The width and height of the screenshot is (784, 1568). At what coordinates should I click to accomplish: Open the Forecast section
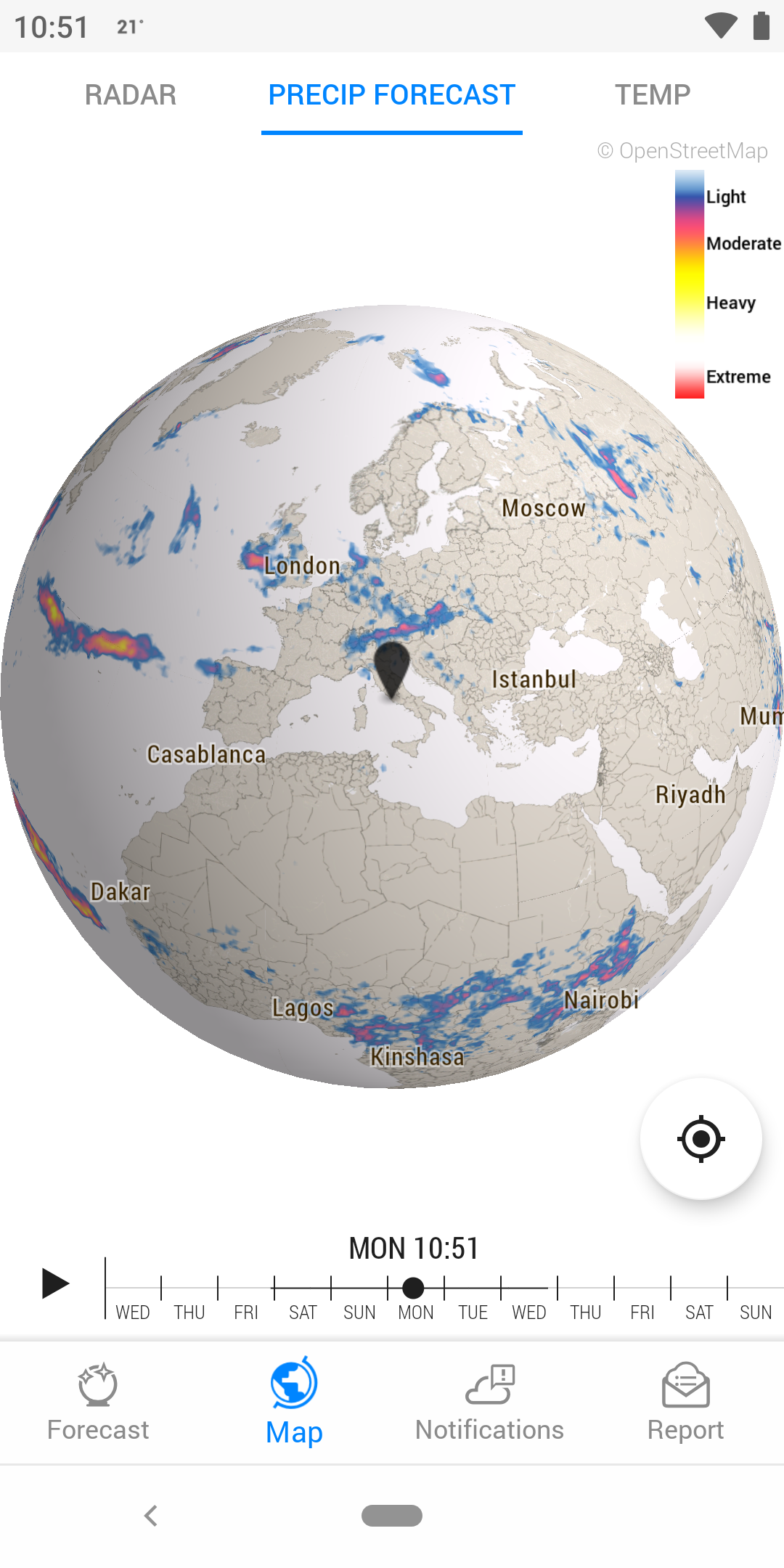click(x=98, y=1402)
